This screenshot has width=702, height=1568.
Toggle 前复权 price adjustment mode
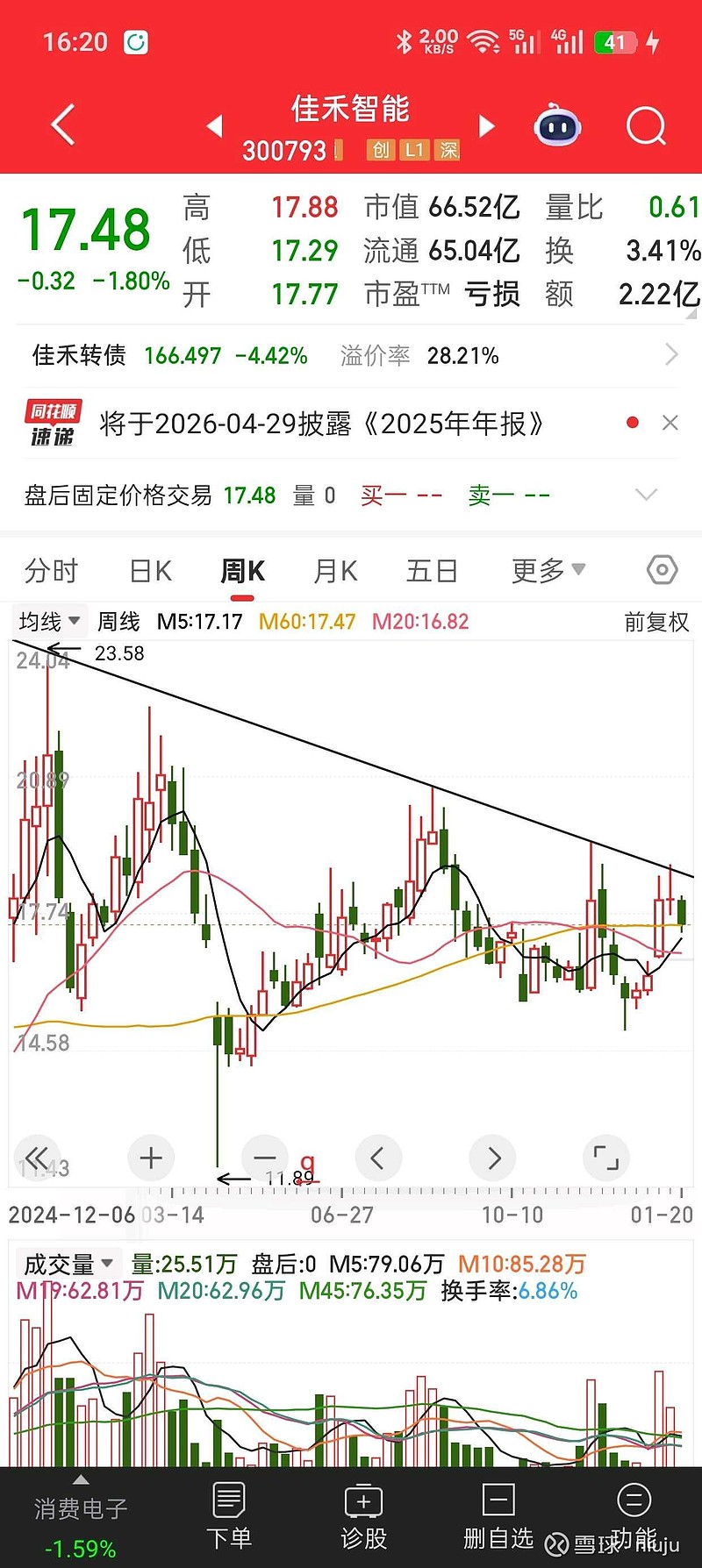pos(655,622)
